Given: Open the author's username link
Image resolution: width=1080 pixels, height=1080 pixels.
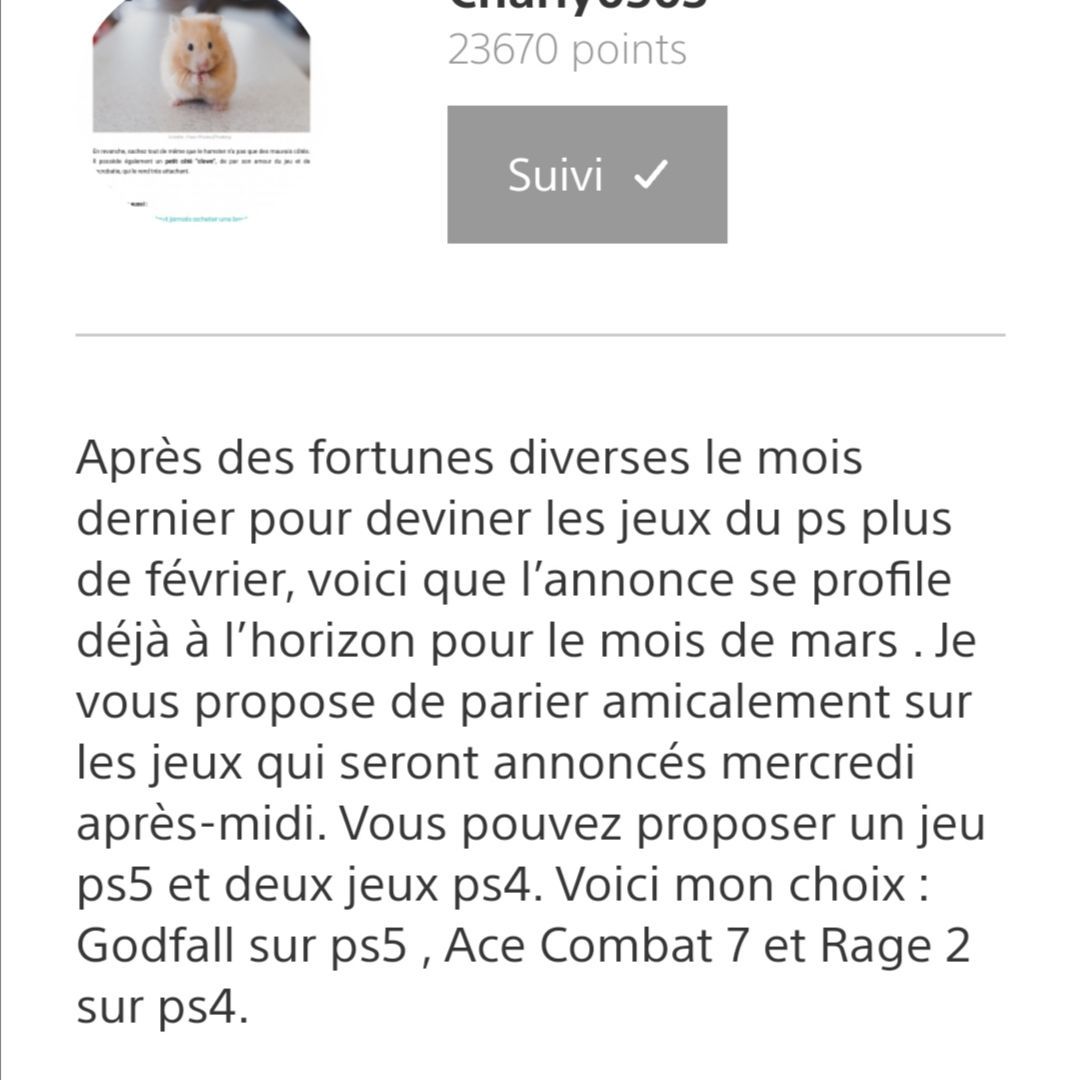Looking at the screenshot, I should (x=578, y=4).
